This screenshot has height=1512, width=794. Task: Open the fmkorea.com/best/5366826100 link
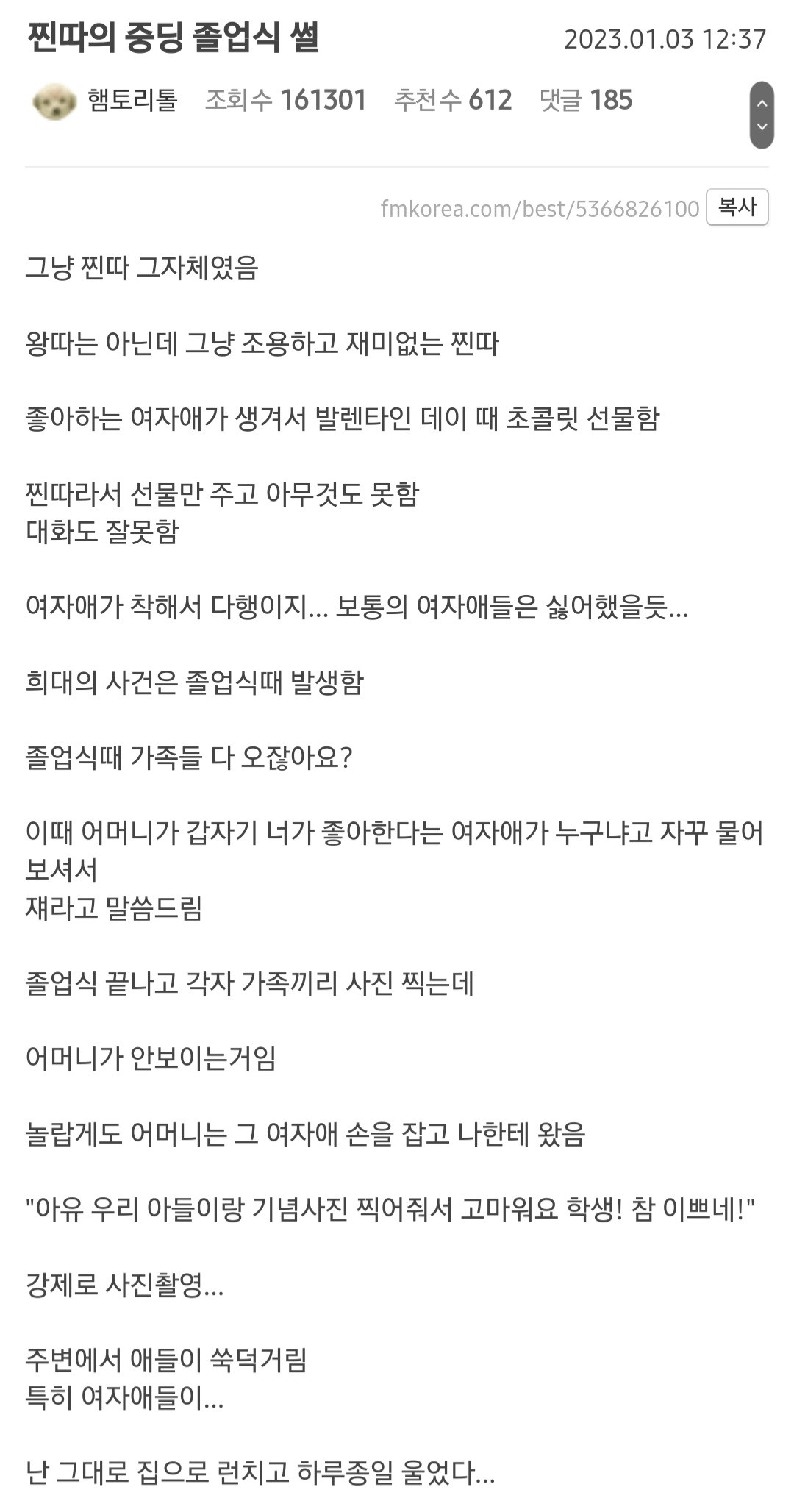[540, 209]
